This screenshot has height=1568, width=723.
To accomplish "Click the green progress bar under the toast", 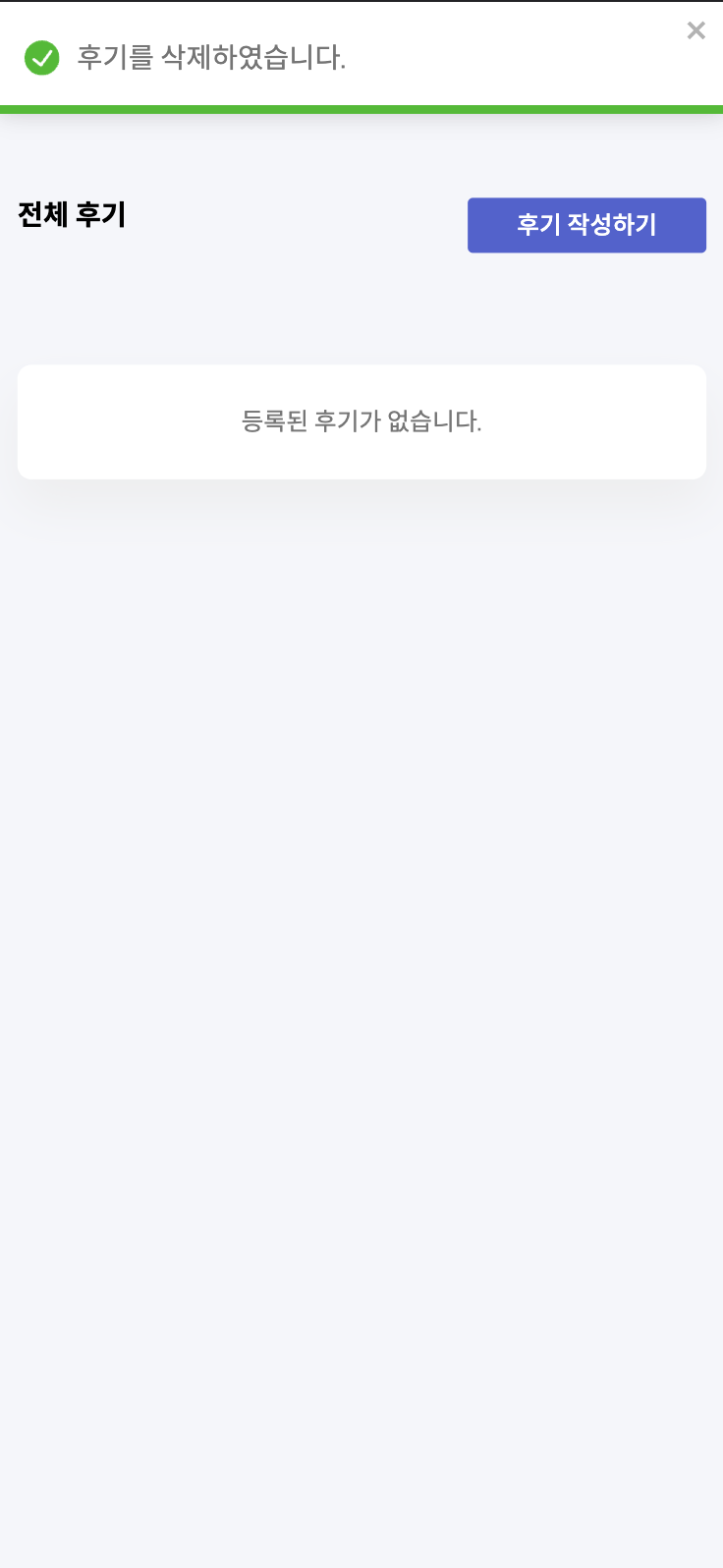I will 361,105.
